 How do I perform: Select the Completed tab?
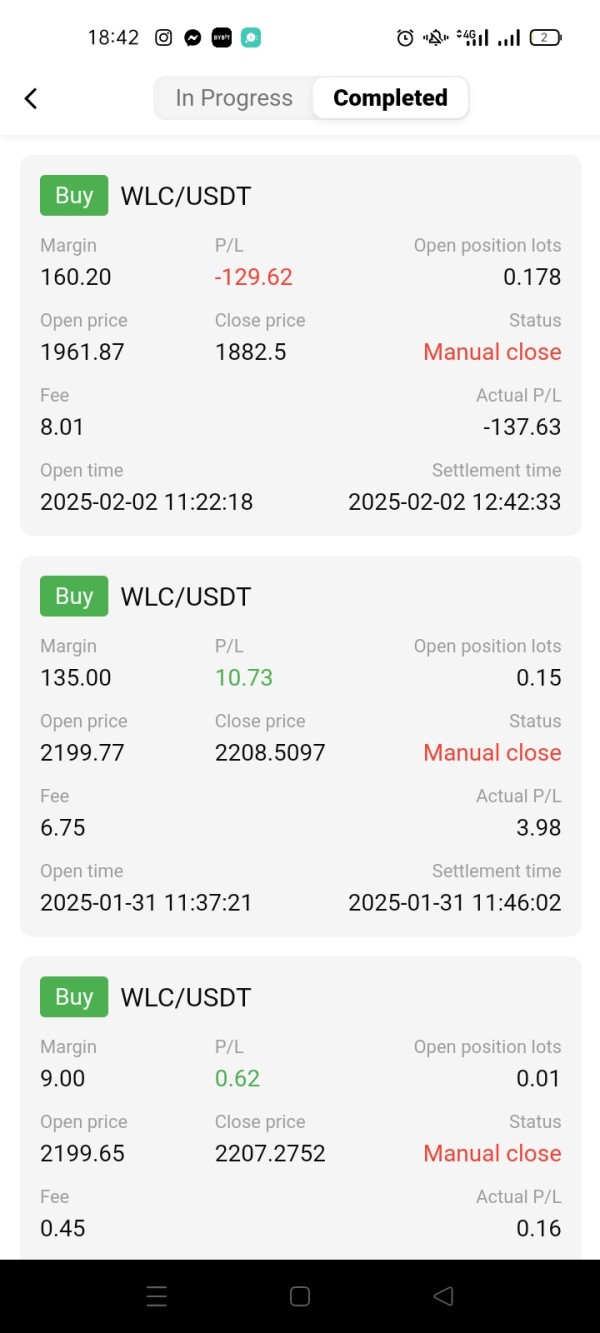pos(390,98)
